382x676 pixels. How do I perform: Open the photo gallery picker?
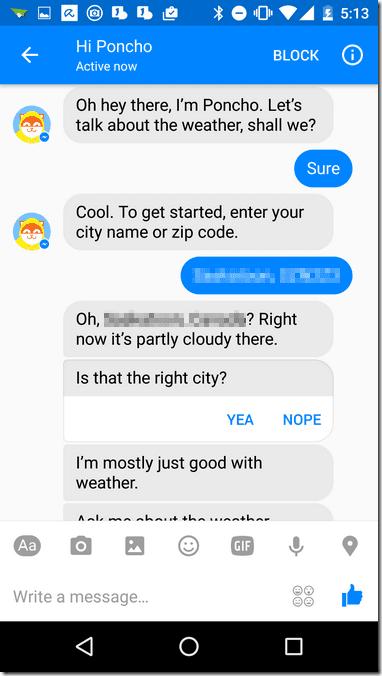[135, 546]
